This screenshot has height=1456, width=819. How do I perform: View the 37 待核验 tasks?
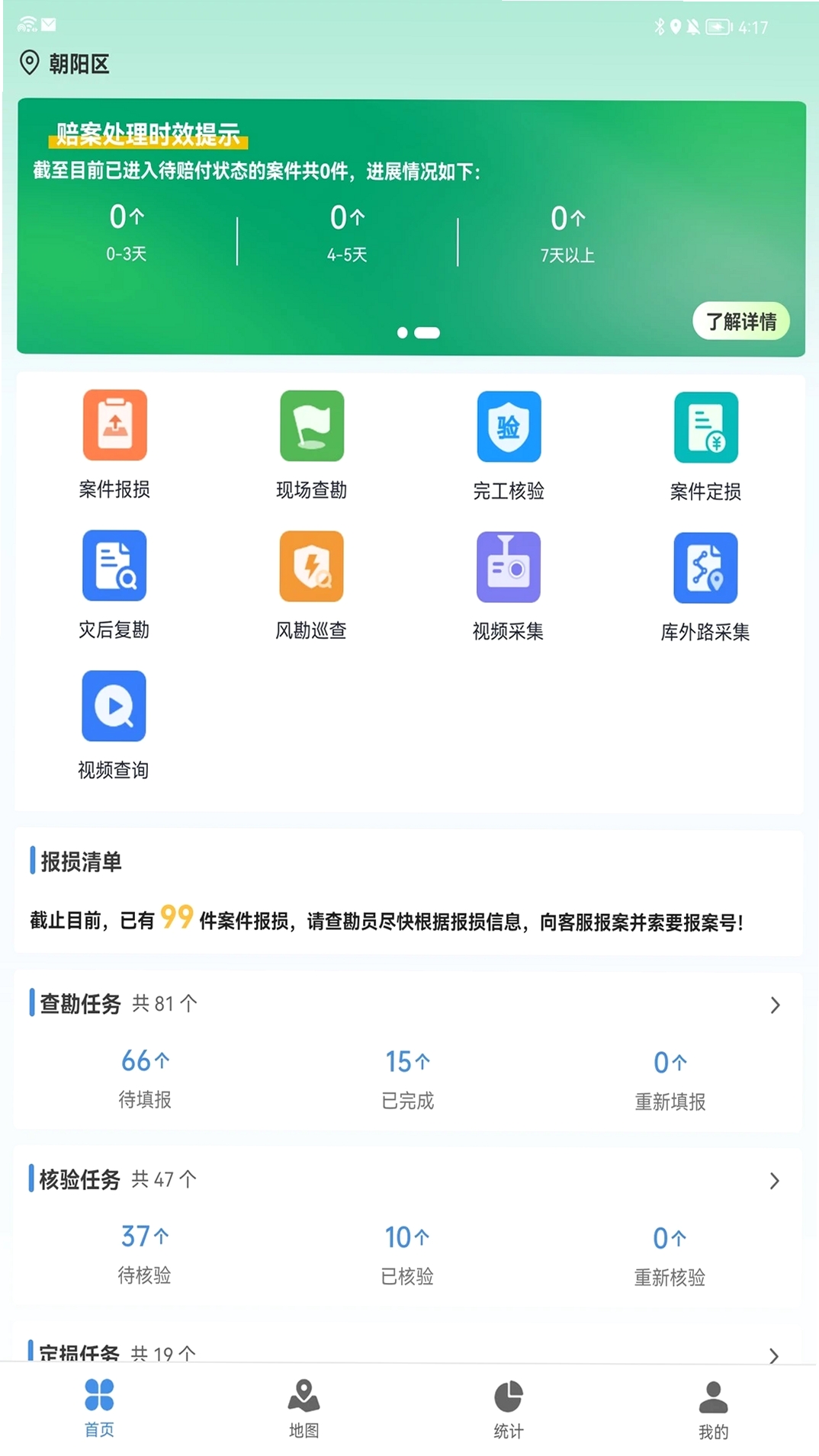coord(144,1254)
